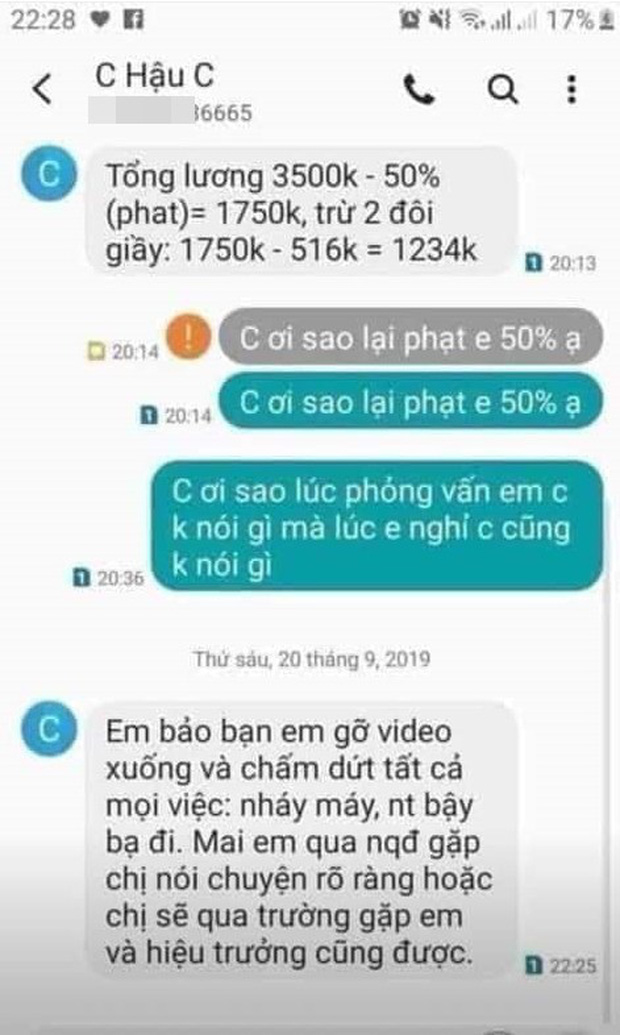Screen dimensions: 620x1035
Task: Go back to the message list
Action: coord(42,89)
